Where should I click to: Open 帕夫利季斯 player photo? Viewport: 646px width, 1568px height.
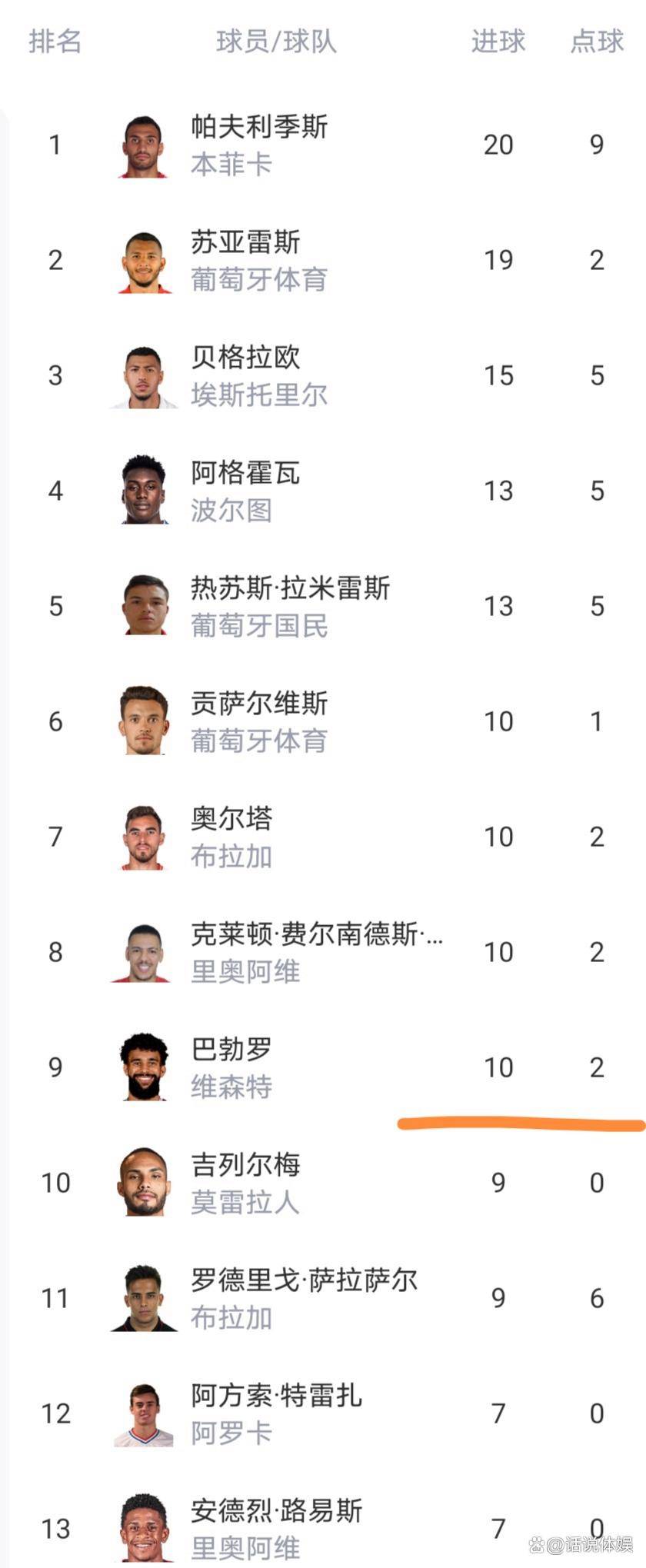143,145
